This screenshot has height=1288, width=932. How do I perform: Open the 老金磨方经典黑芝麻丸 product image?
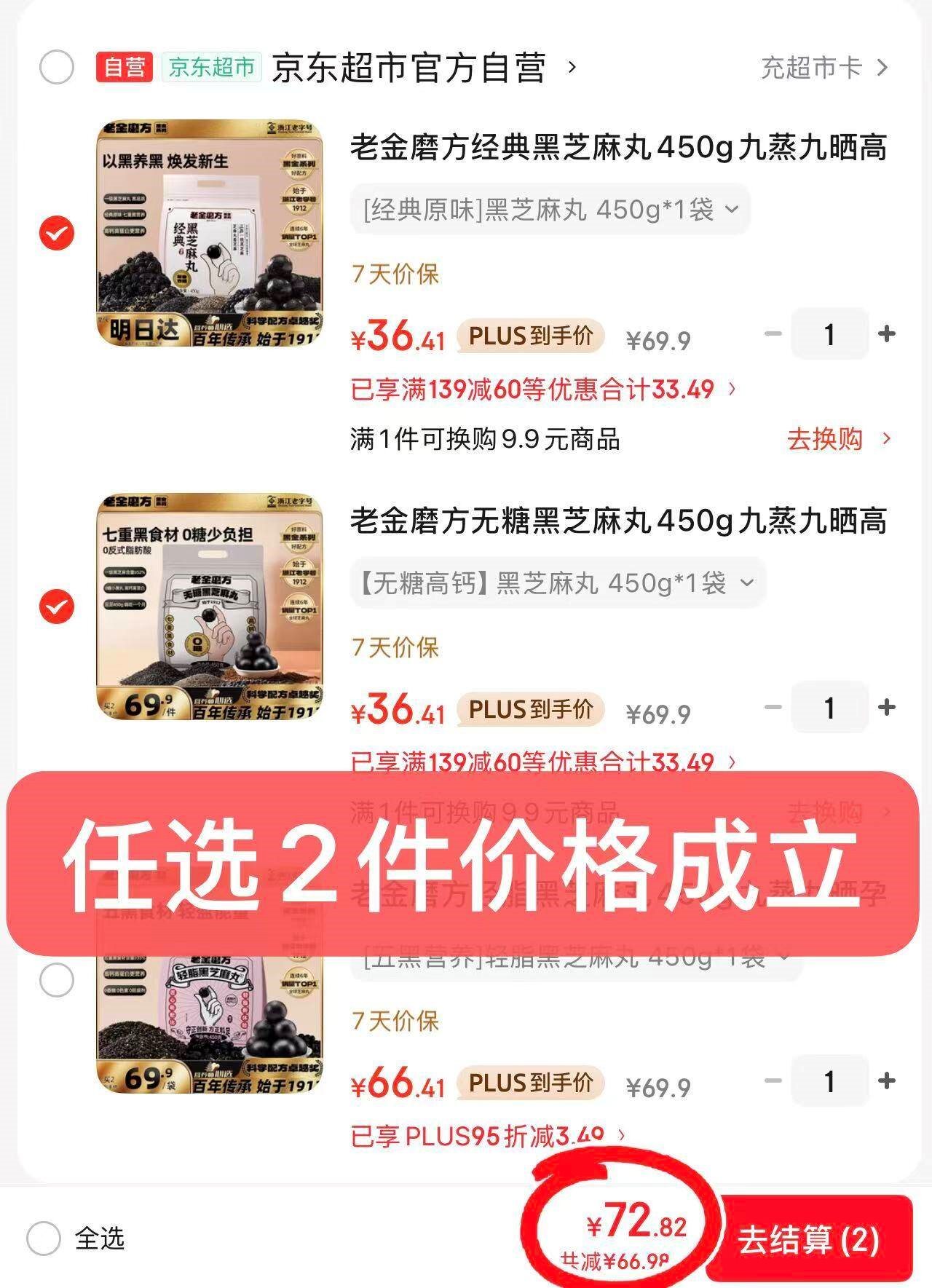click(x=210, y=233)
